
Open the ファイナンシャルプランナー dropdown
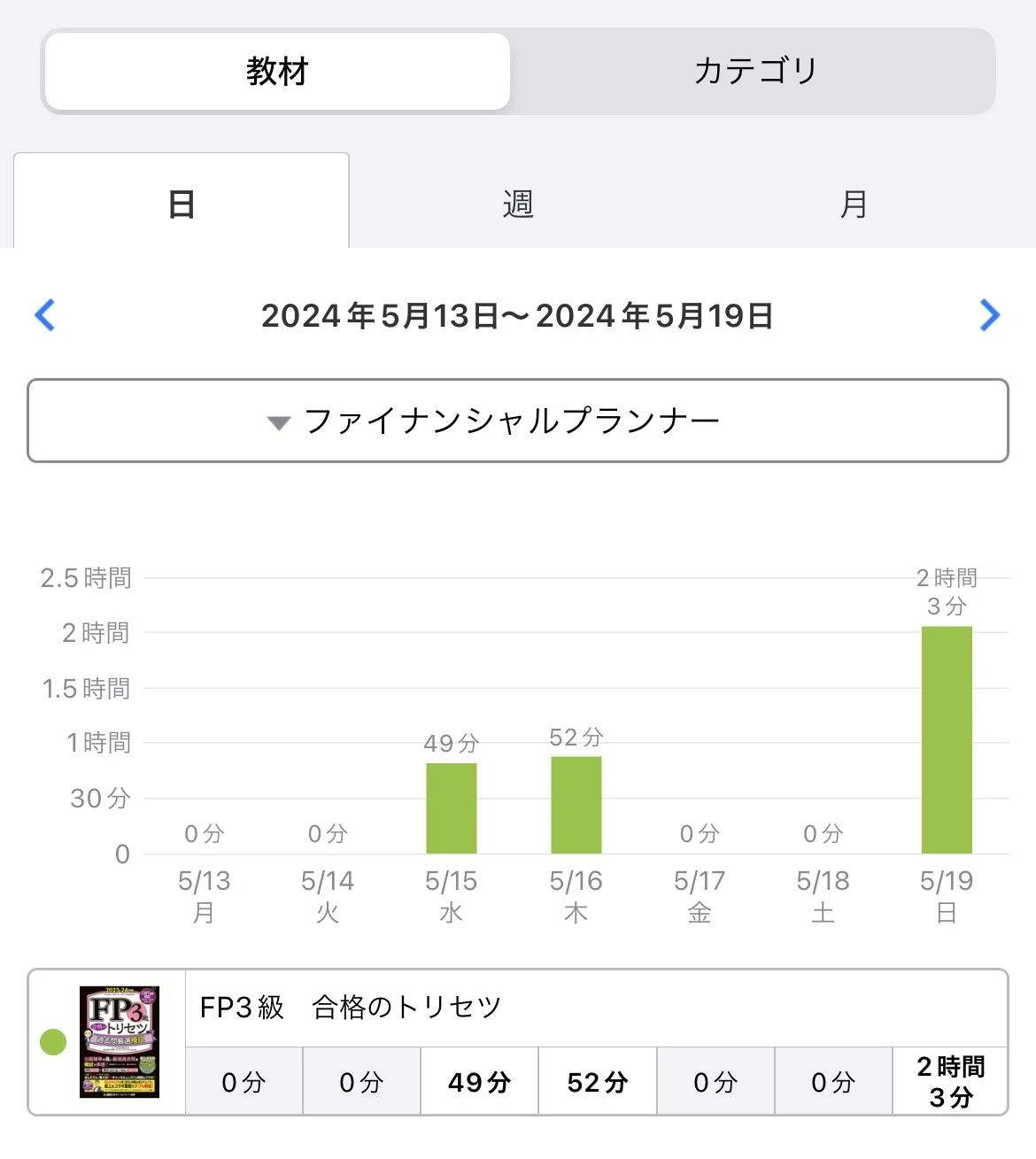pos(518,421)
